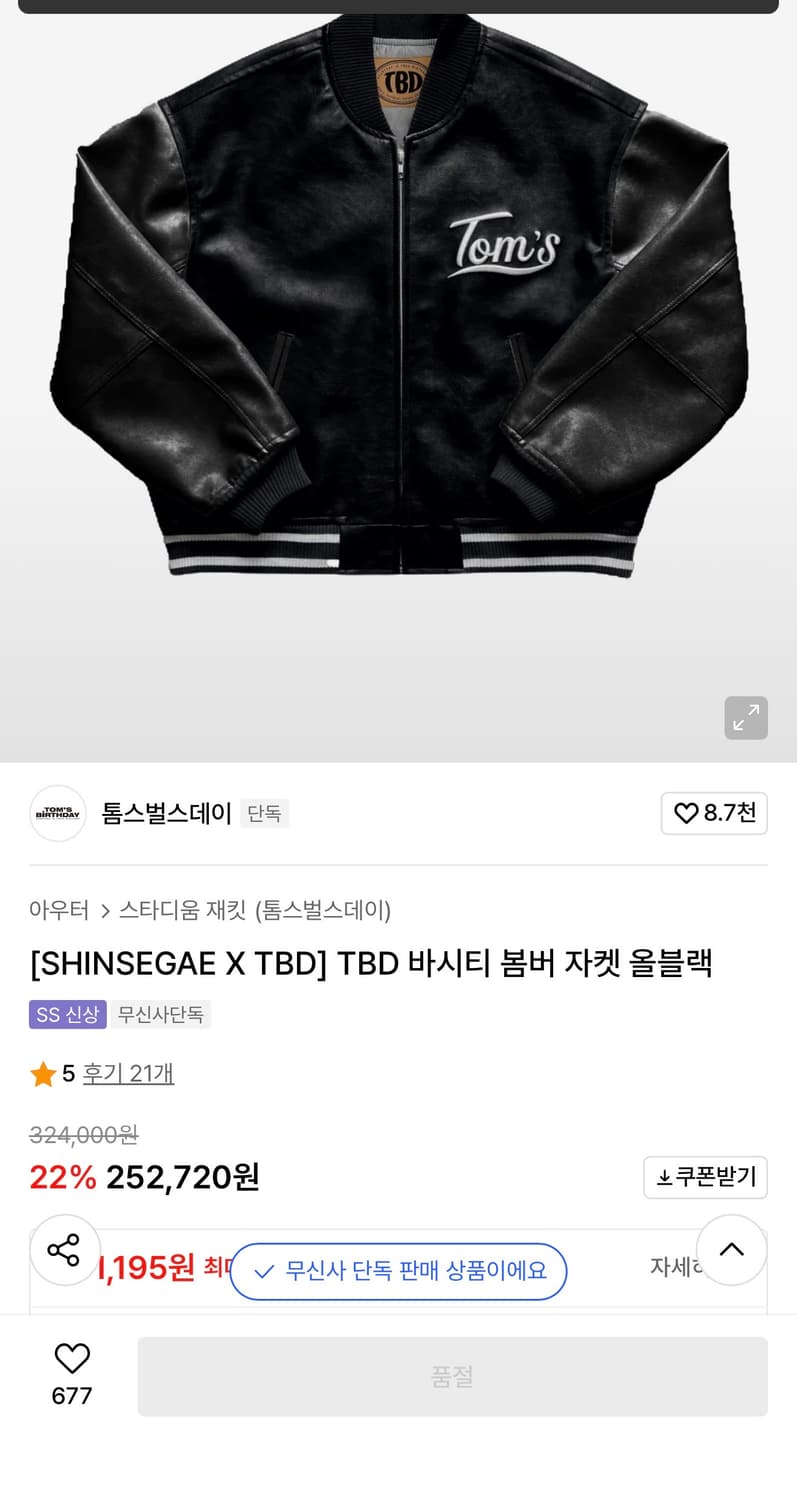Toggle the product wishlist heart above 677
Viewport: 797px width, 1500px height.
point(71,1357)
